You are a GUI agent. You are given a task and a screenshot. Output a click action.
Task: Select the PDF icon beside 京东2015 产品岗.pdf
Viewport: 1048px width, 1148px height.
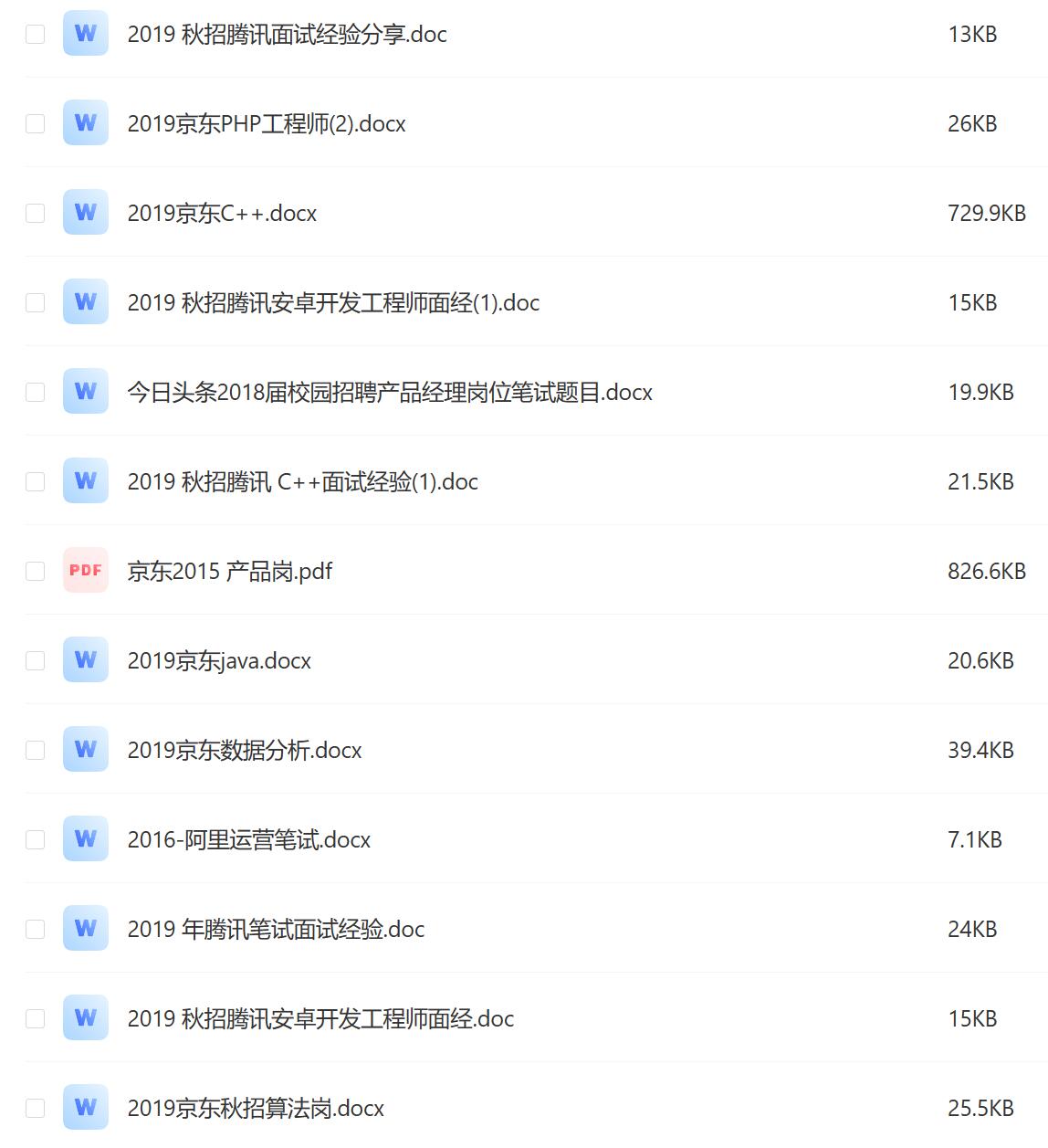pos(84,570)
